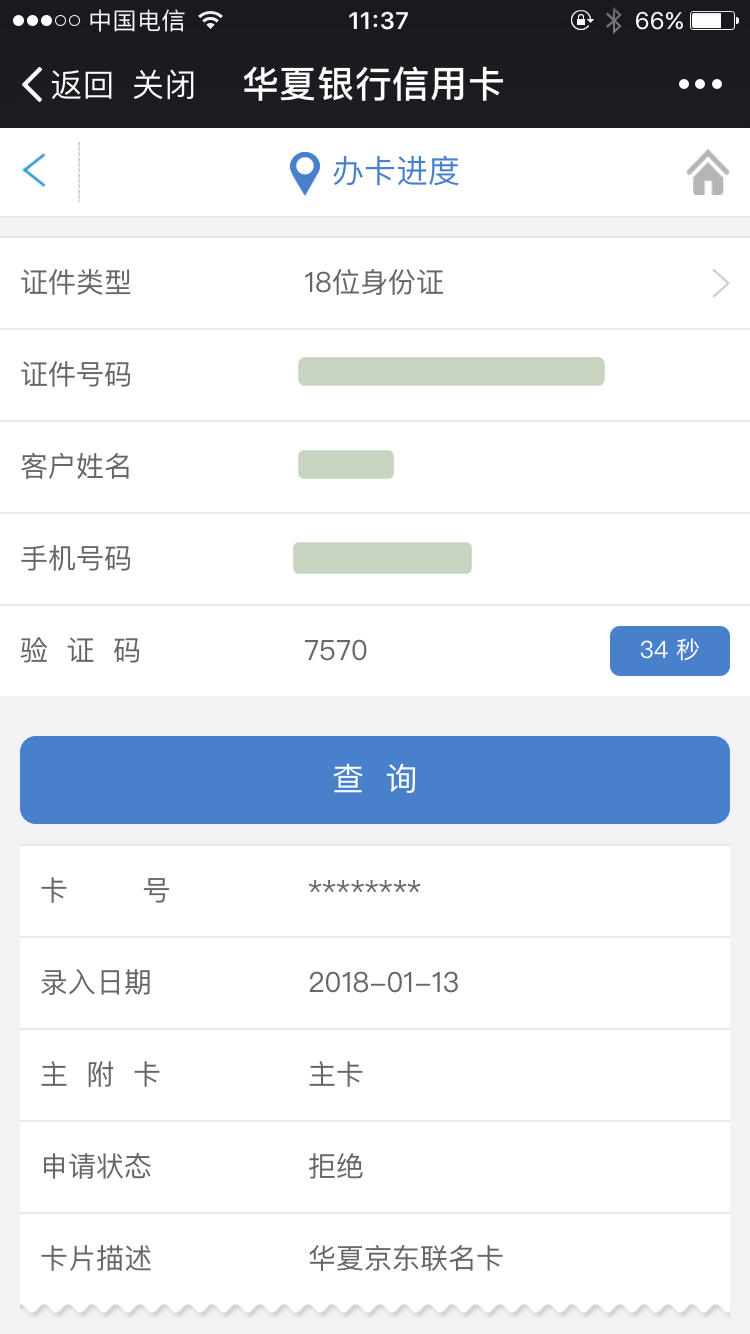Close the page with 关闭
This screenshot has width=750, height=1334.
point(164,85)
